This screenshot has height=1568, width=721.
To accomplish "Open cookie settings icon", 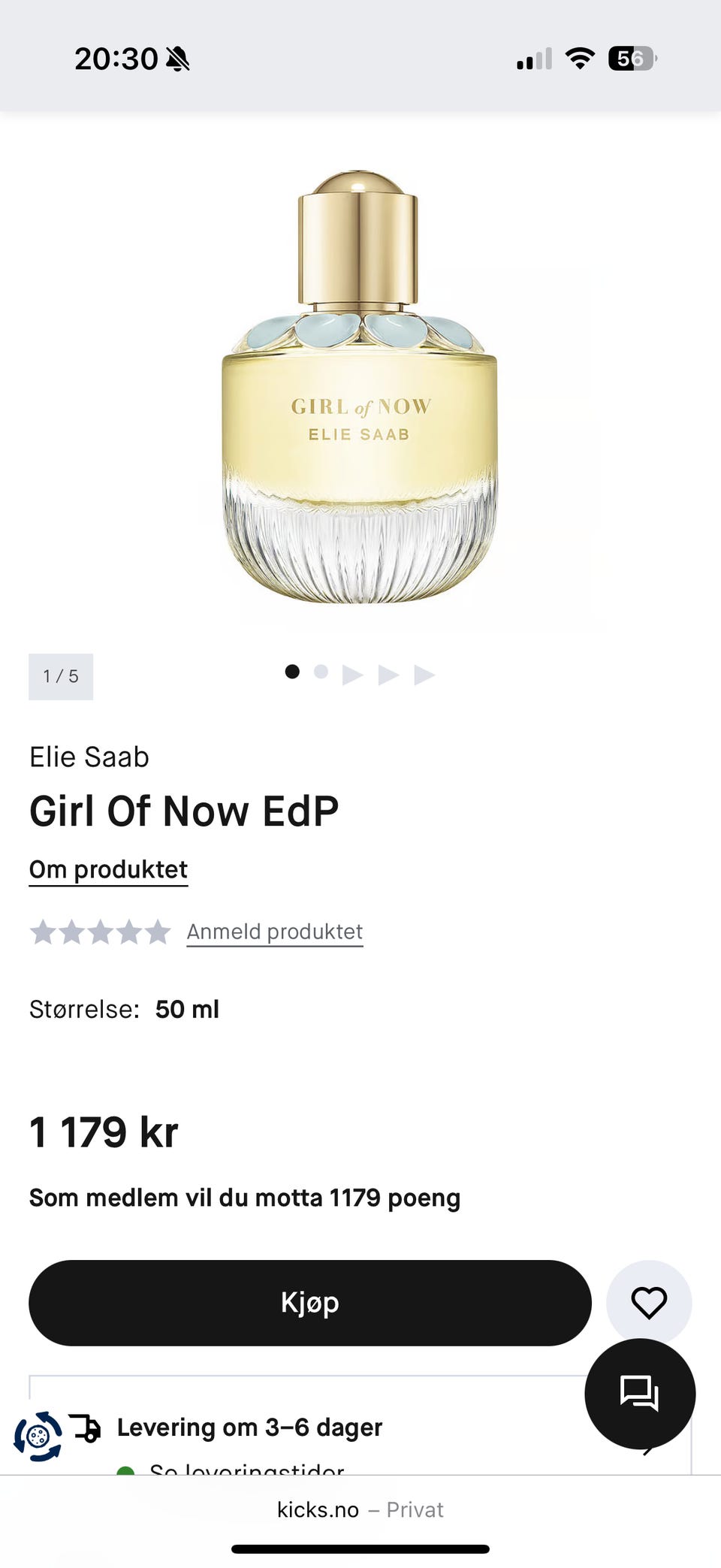I will pos(38,1437).
